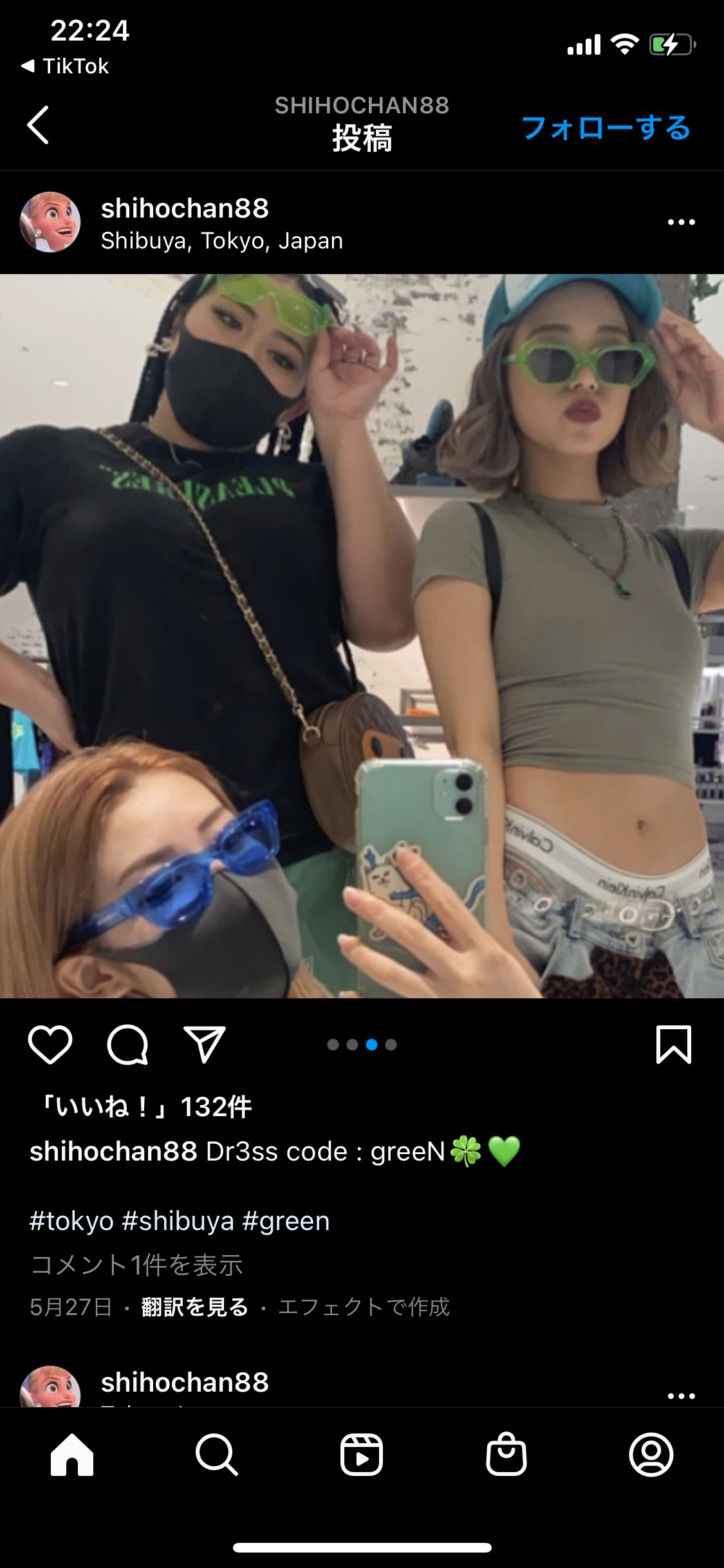Image resolution: width=724 pixels, height=1568 pixels.
Task: Open the #shibuya hashtag
Action: pos(178,1221)
